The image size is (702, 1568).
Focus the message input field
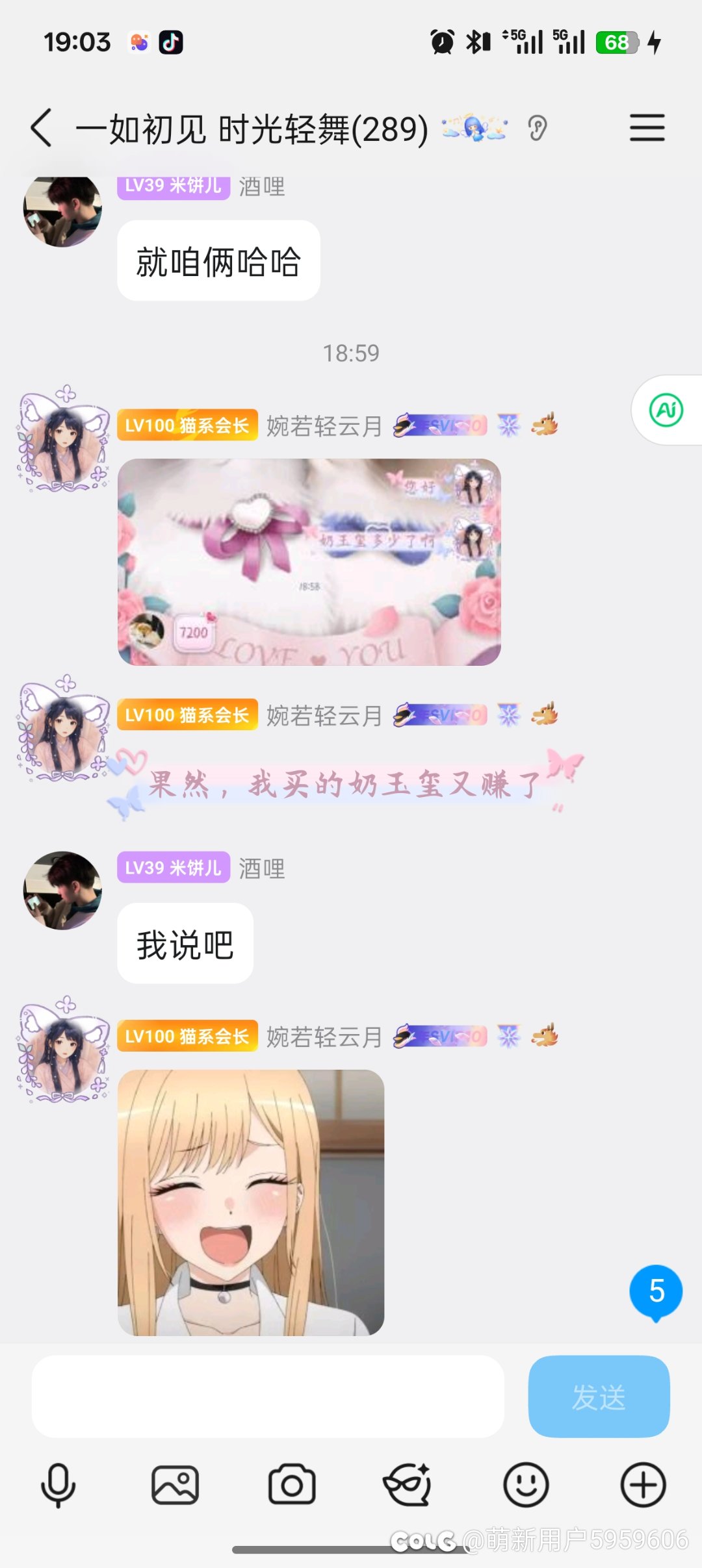268,1396
